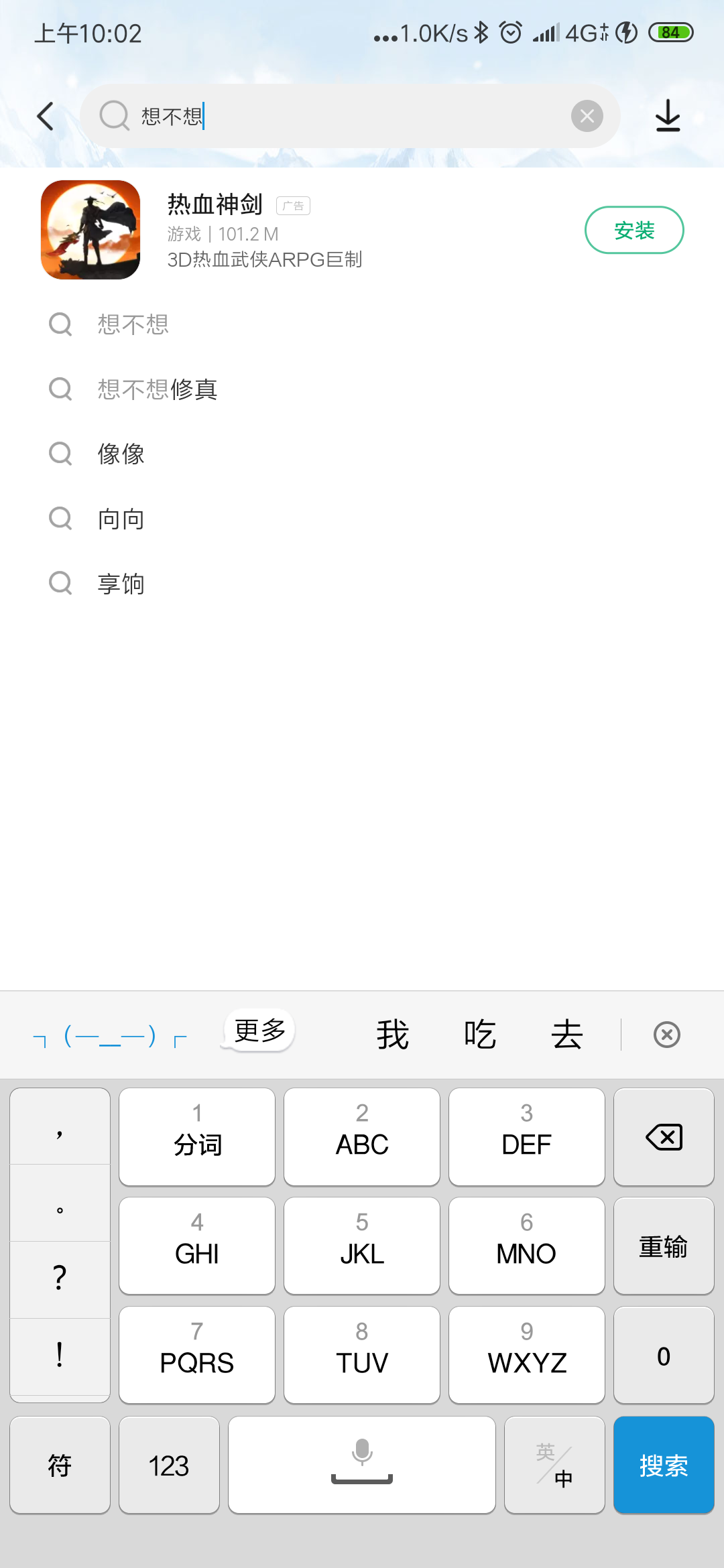The height and width of the screenshot is (1568, 724).
Task: Dismiss the keyboard candidate bar
Action: coord(666,1035)
